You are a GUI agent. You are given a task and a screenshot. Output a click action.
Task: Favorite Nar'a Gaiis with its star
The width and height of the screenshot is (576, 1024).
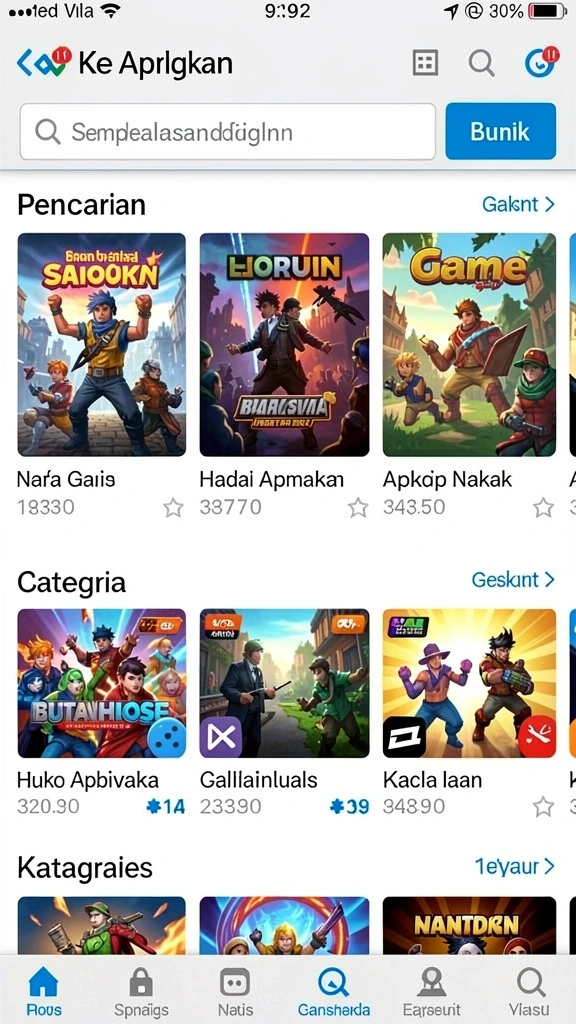coord(173,507)
